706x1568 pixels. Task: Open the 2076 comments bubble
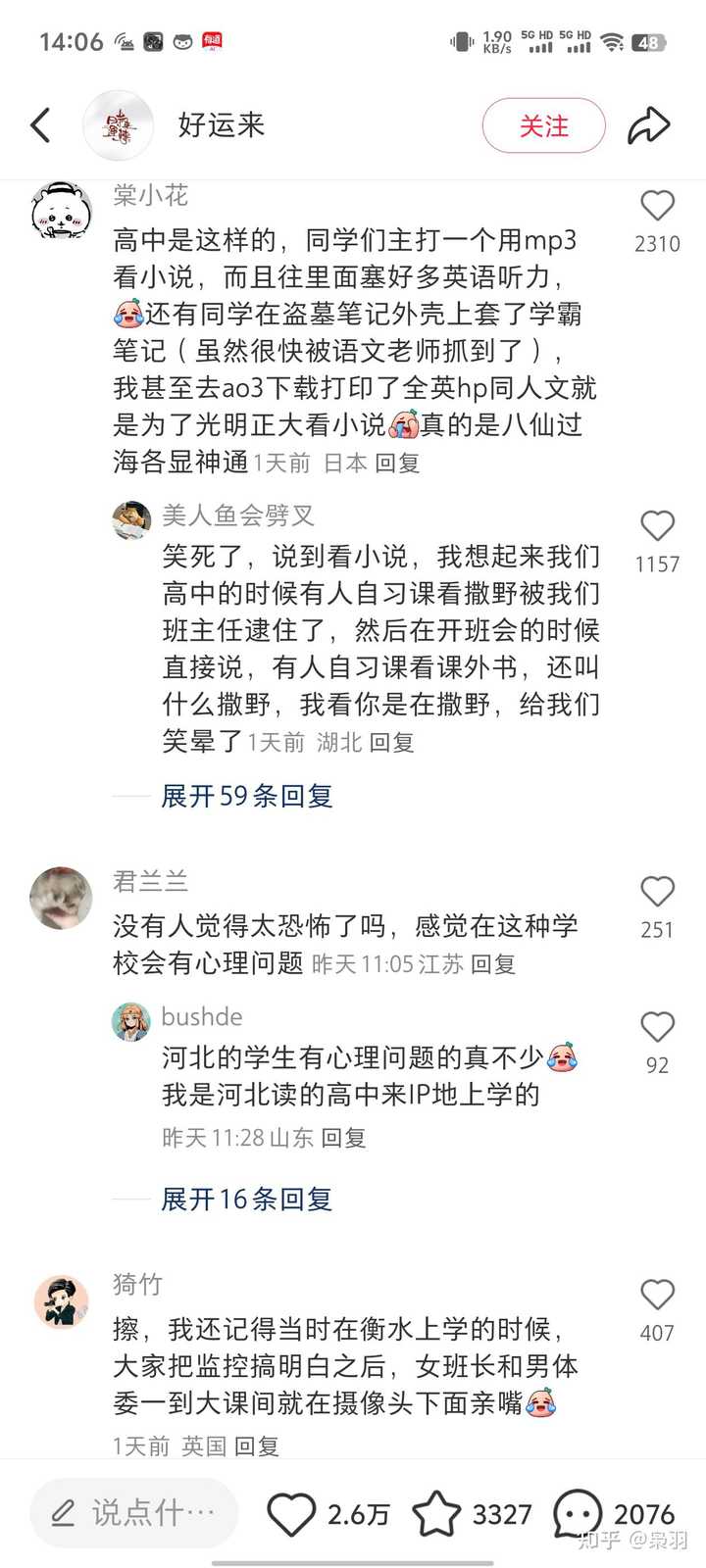[x=578, y=1515]
